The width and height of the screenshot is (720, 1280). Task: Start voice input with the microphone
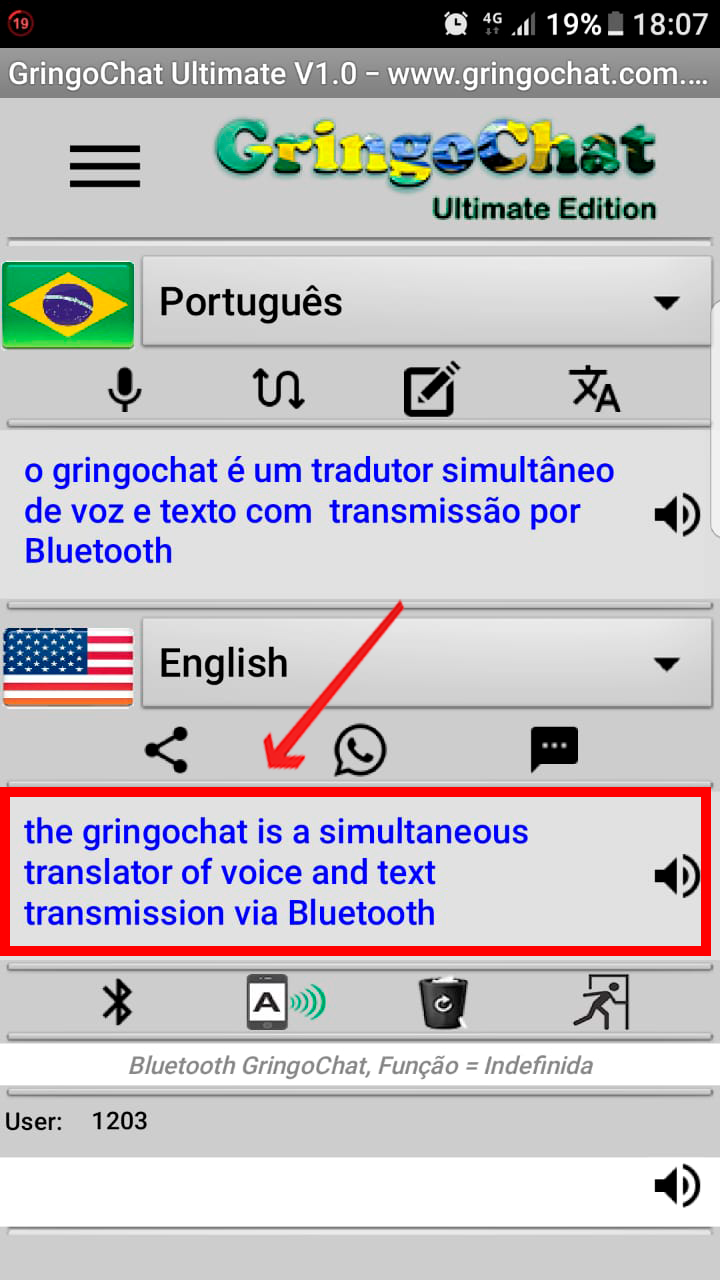pyautogui.click(x=124, y=388)
